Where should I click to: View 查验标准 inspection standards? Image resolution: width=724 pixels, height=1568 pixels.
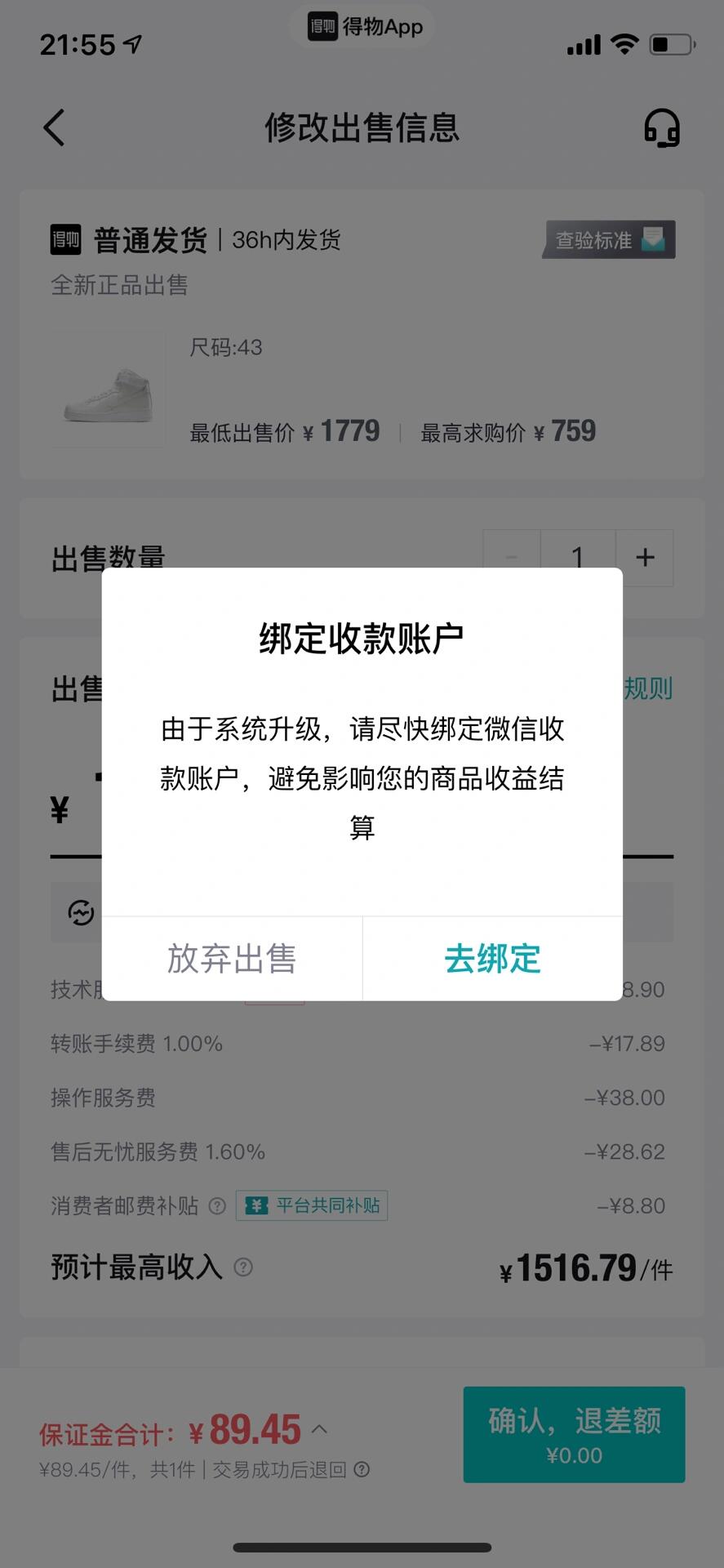point(609,240)
